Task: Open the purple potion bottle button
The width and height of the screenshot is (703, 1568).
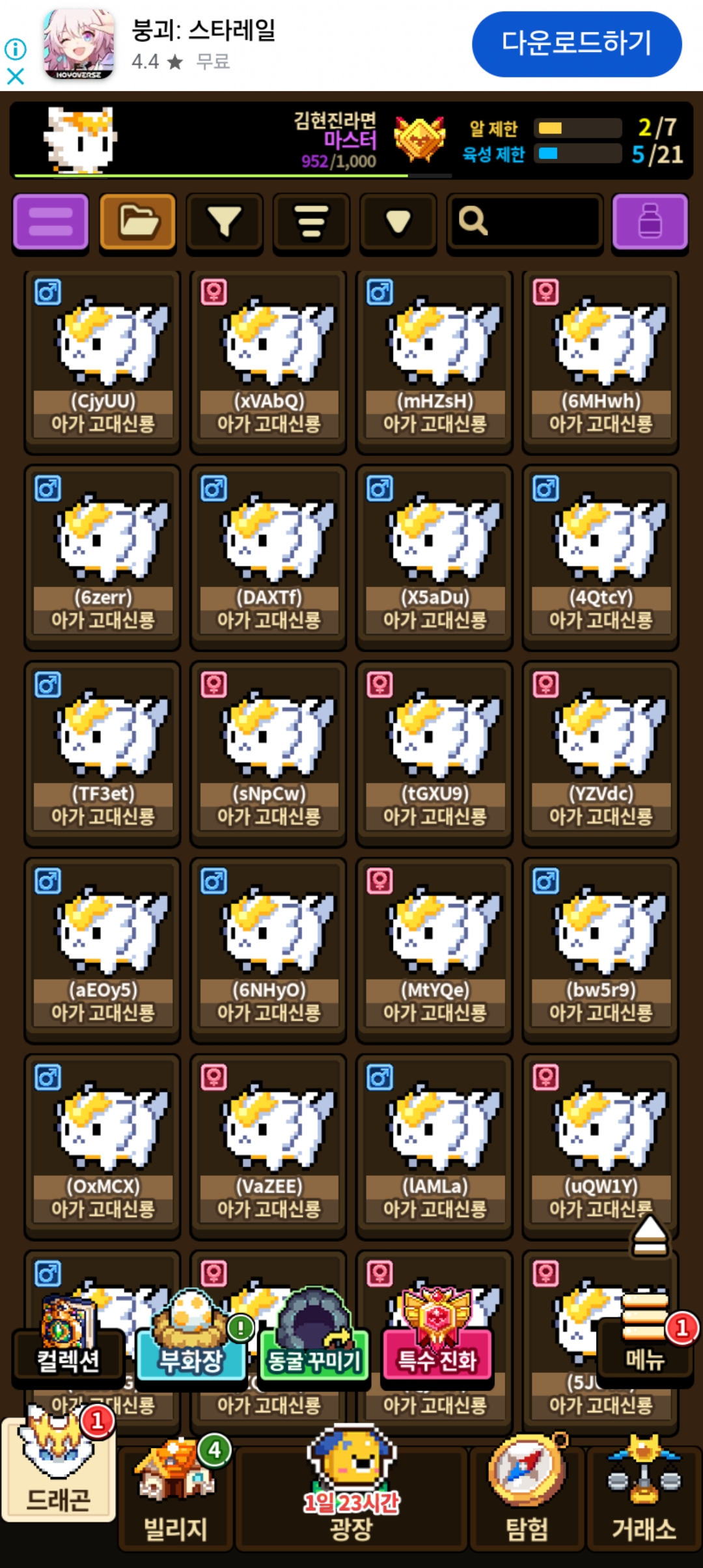Action: coord(650,221)
